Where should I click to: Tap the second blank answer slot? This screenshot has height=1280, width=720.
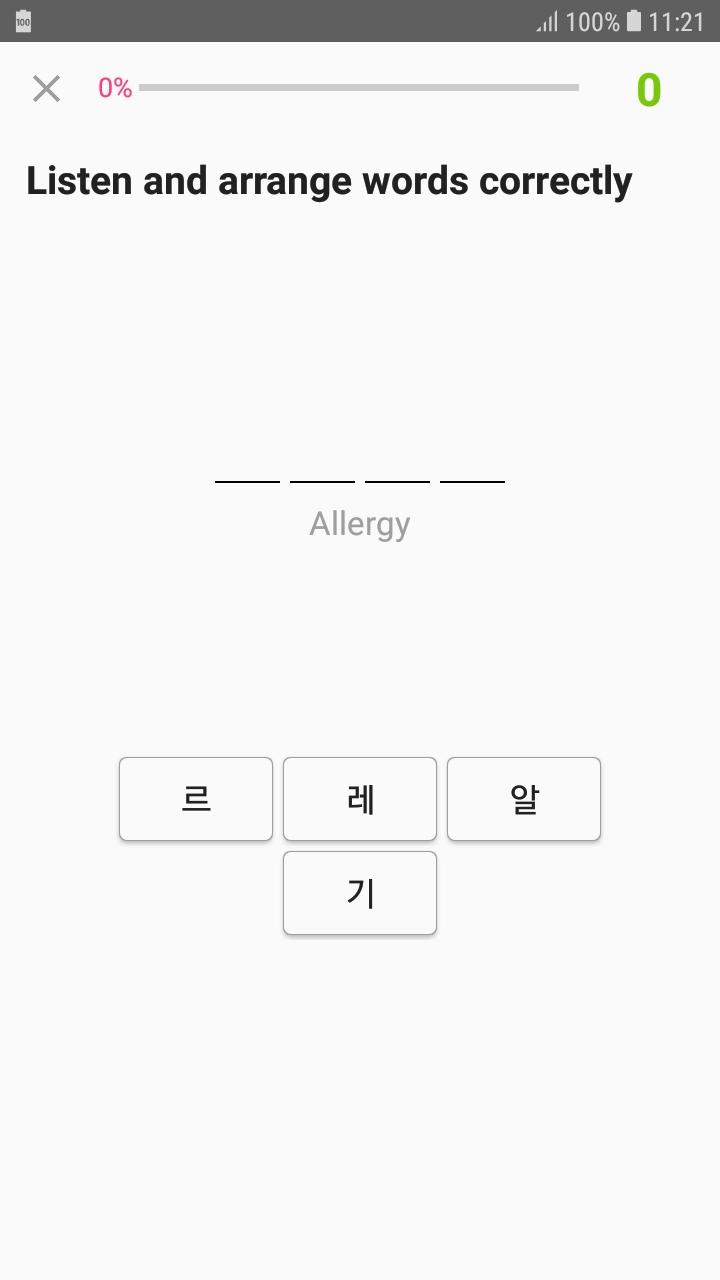(321, 480)
